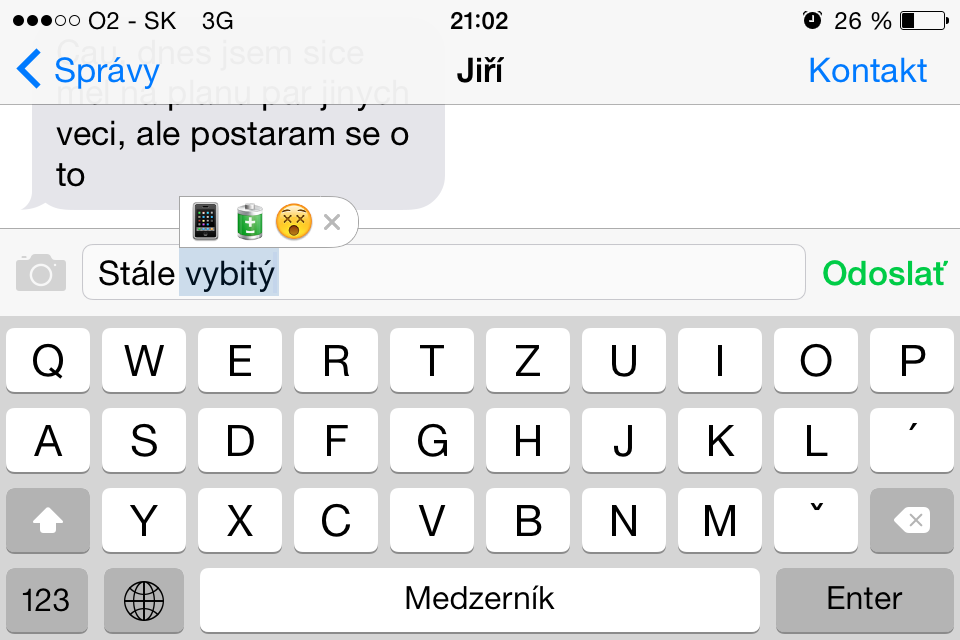Dismiss the emoji suggestion popup
Viewport: 960px width, 640px height.
pyautogui.click(x=333, y=222)
